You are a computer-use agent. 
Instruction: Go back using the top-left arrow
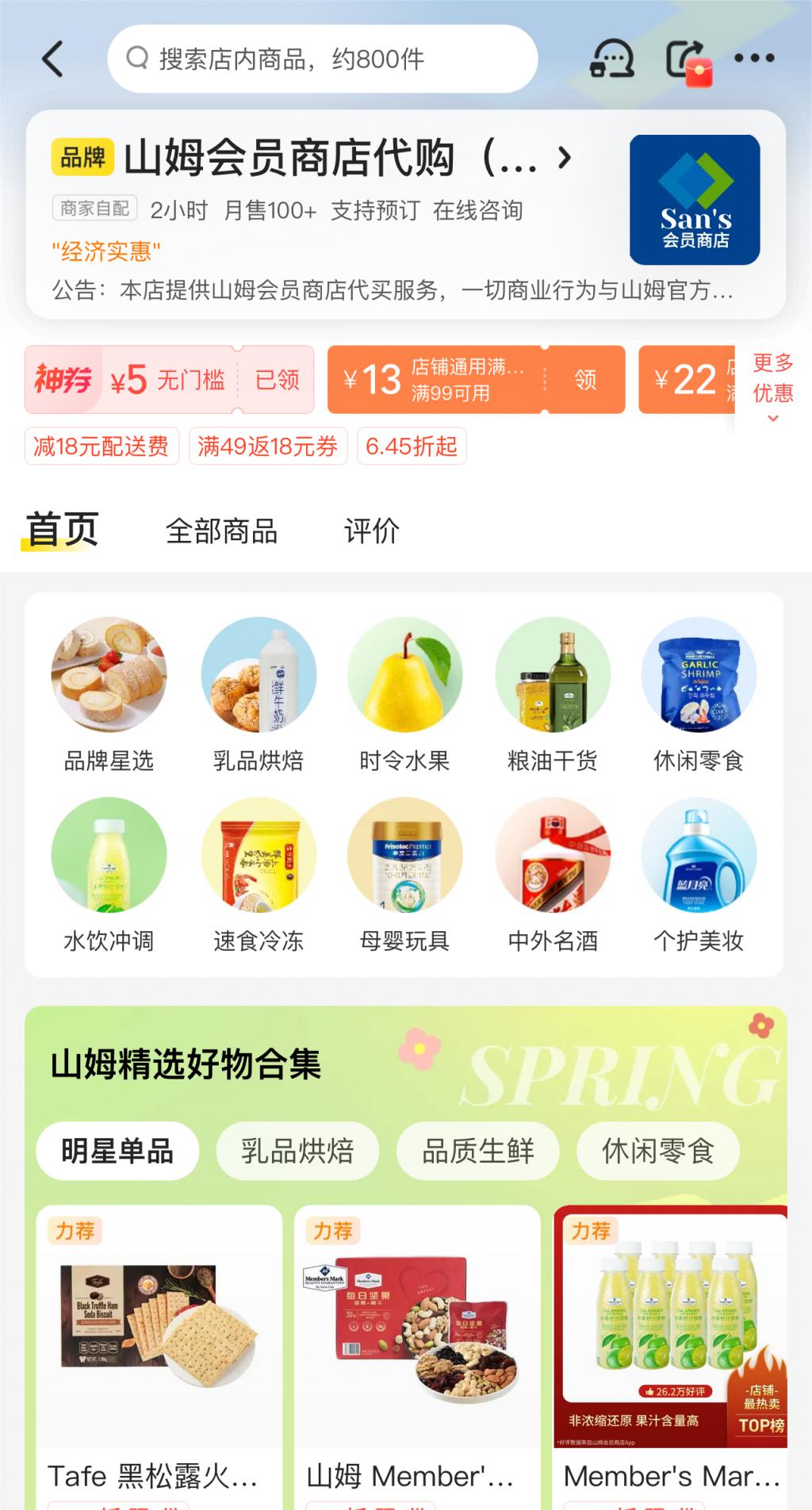pyautogui.click(x=53, y=59)
